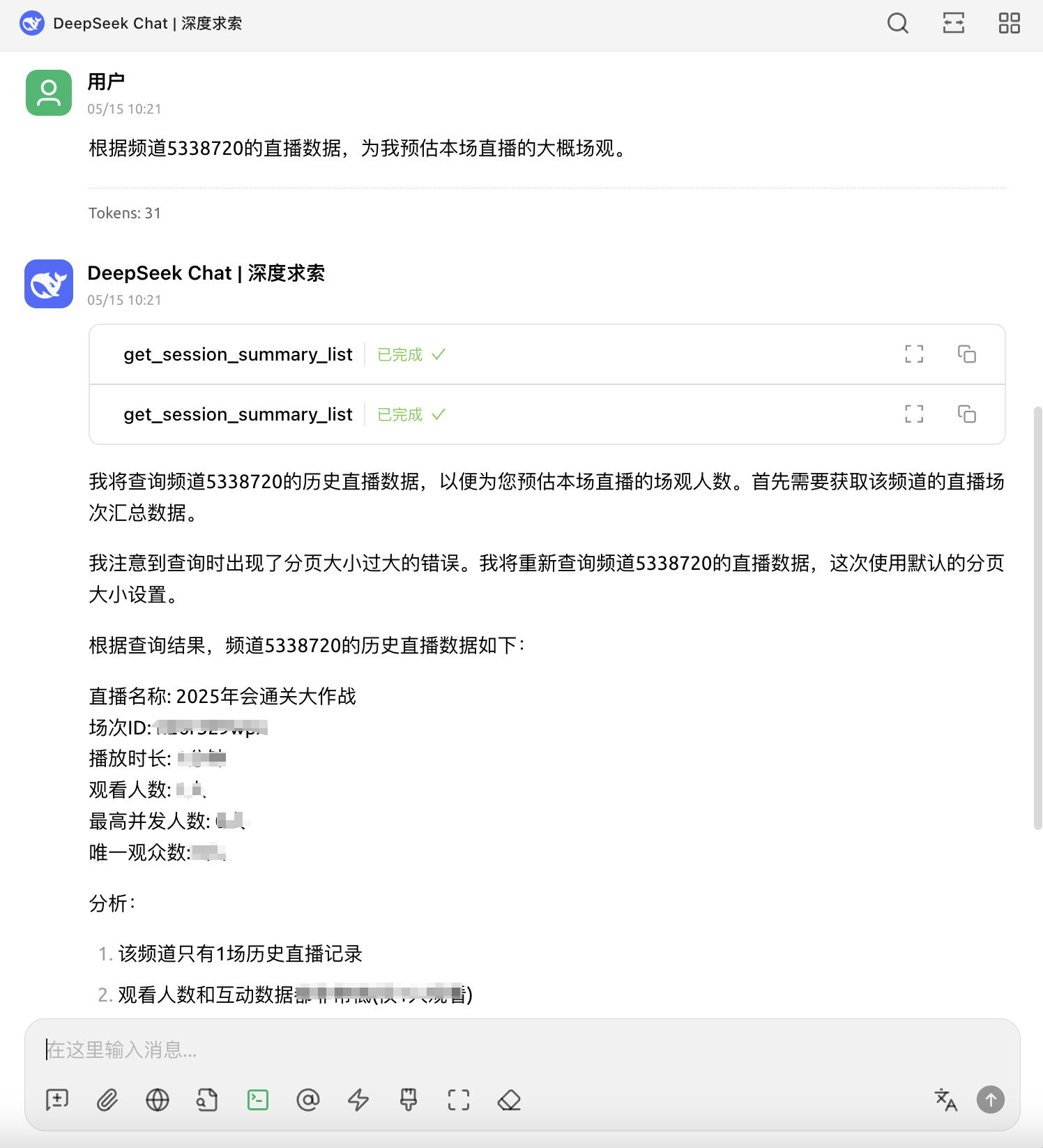Translate the input text
Screen dimensions: 1043x1148
point(945,1100)
